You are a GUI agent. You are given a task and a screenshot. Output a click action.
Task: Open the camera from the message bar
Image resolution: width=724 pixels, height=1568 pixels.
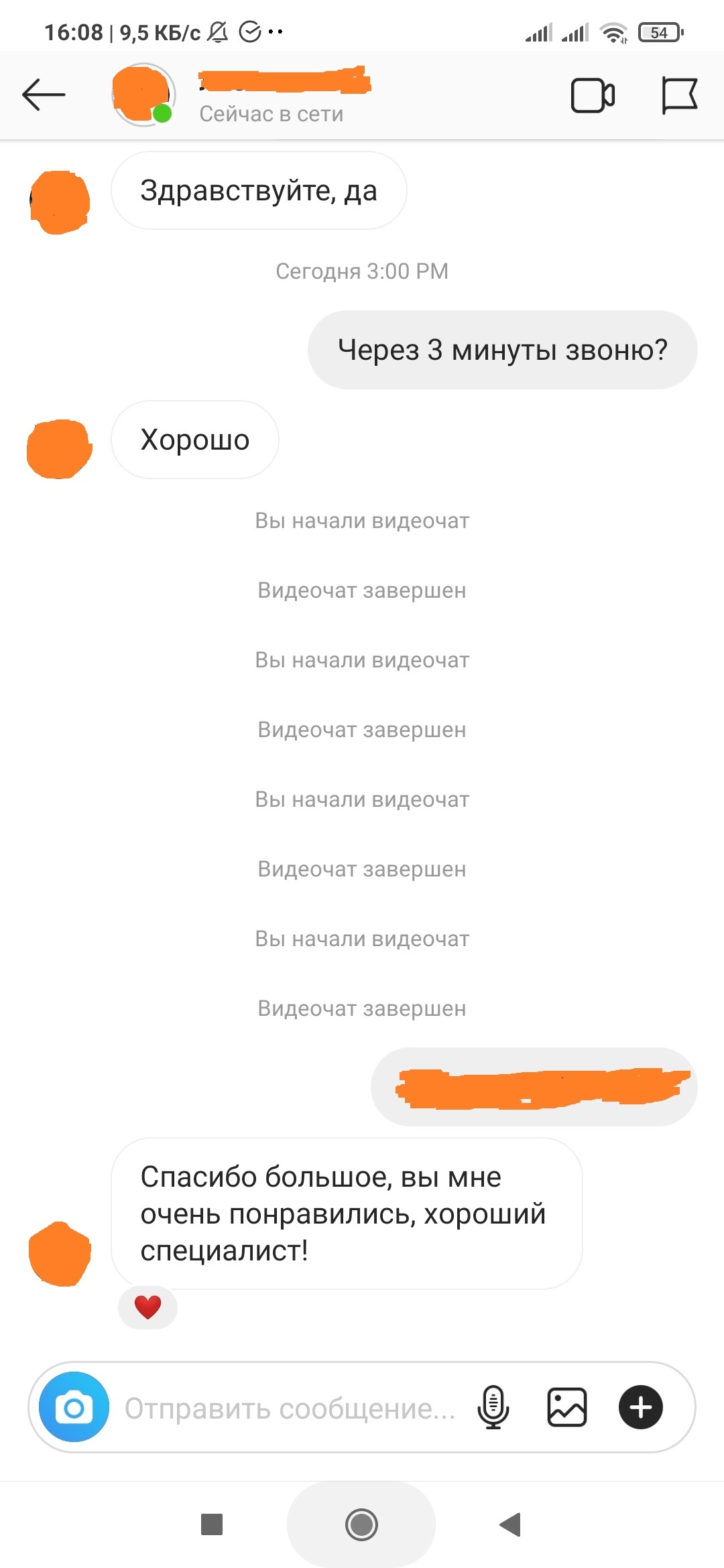74,1407
